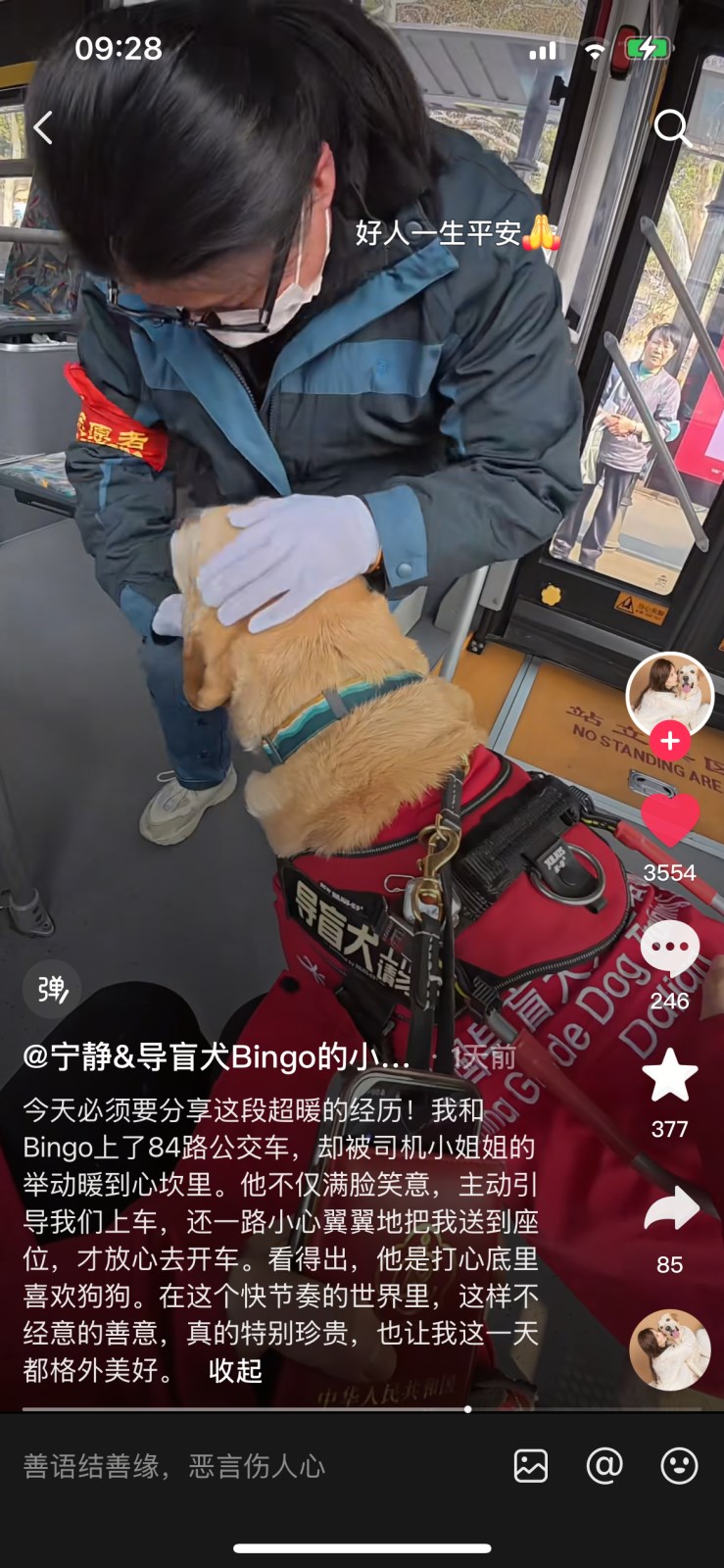Open search with the magnifier icon
Image resolution: width=724 pixels, height=1568 pixels.
tap(672, 127)
